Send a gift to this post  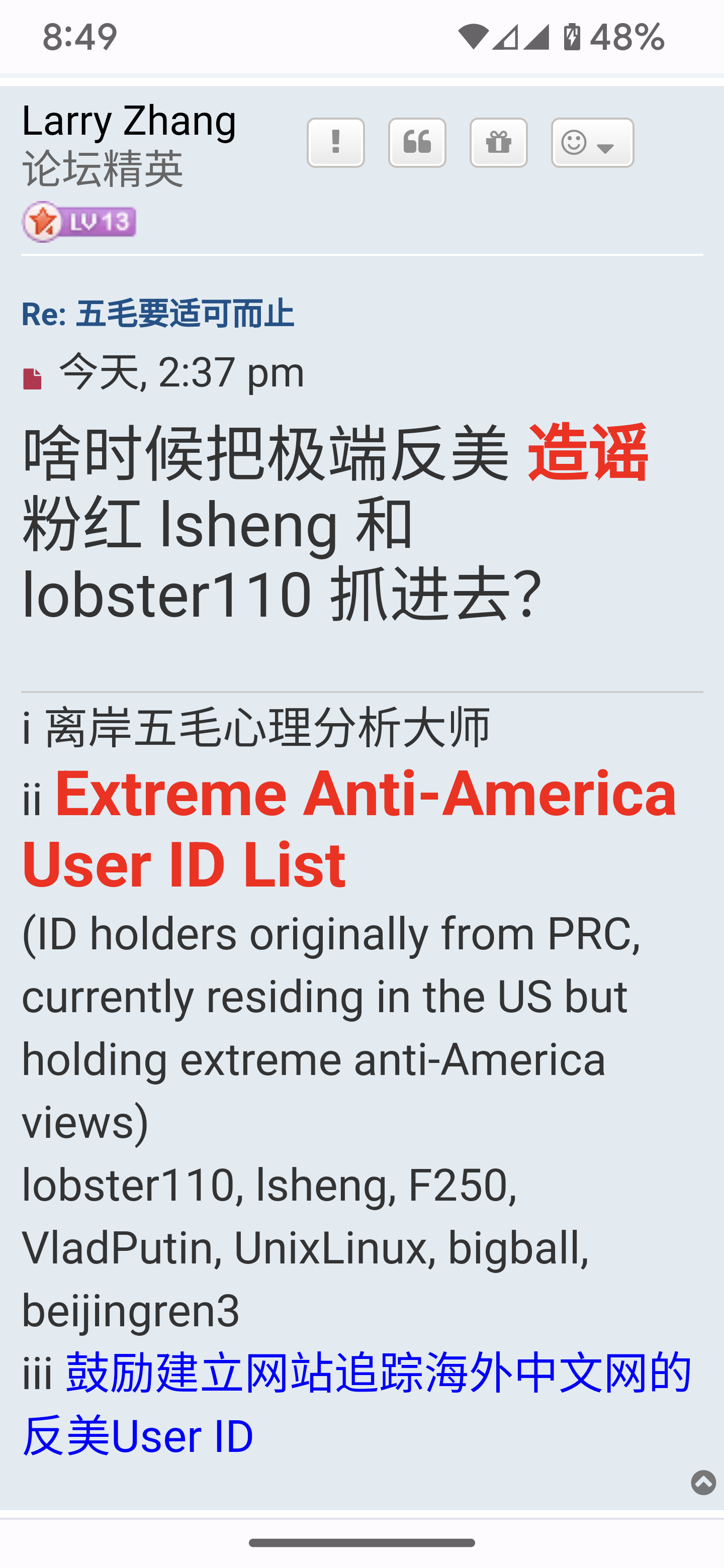pyautogui.click(x=498, y=142)
